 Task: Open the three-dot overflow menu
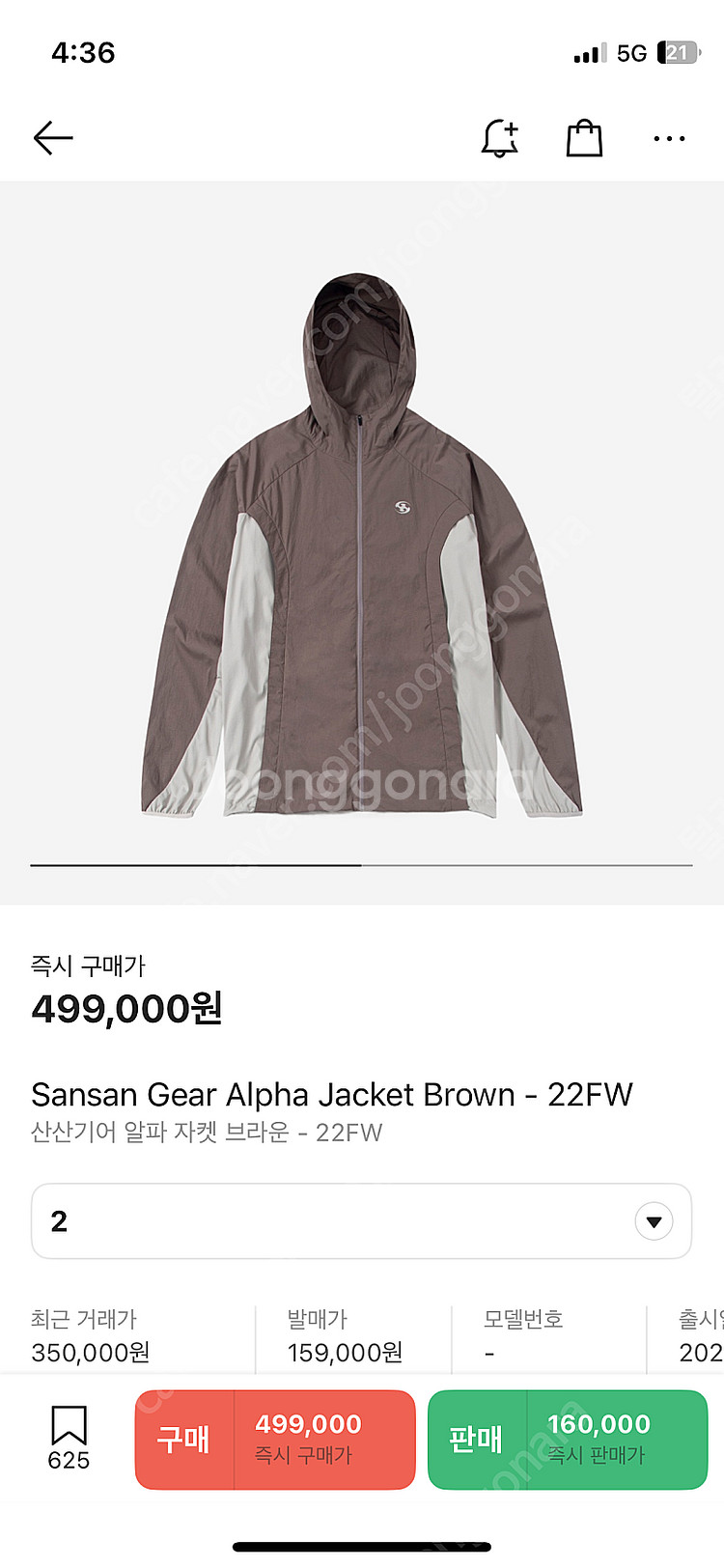point(669,139)
